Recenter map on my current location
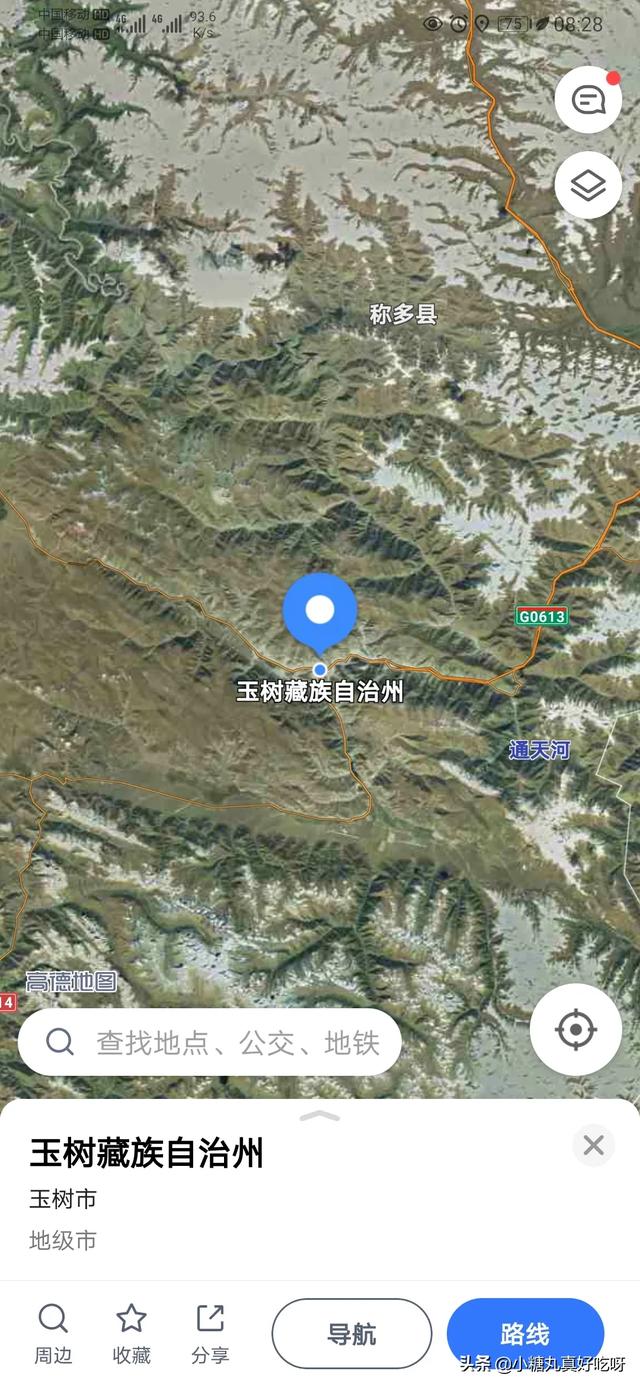The image size is (640, 1387). coord(575,1030)
